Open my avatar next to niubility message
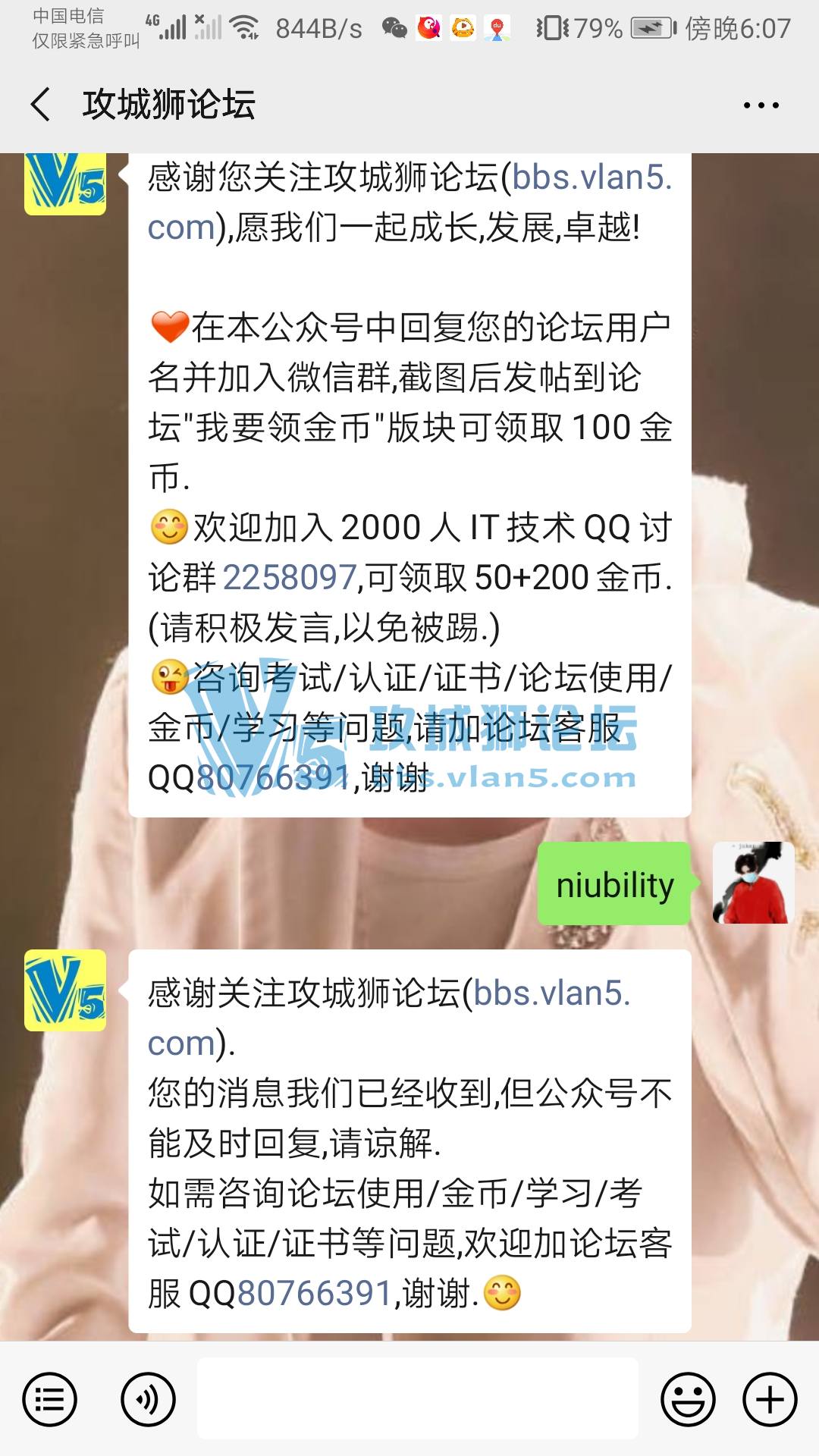819x1456 pixels. coord(753,883)
